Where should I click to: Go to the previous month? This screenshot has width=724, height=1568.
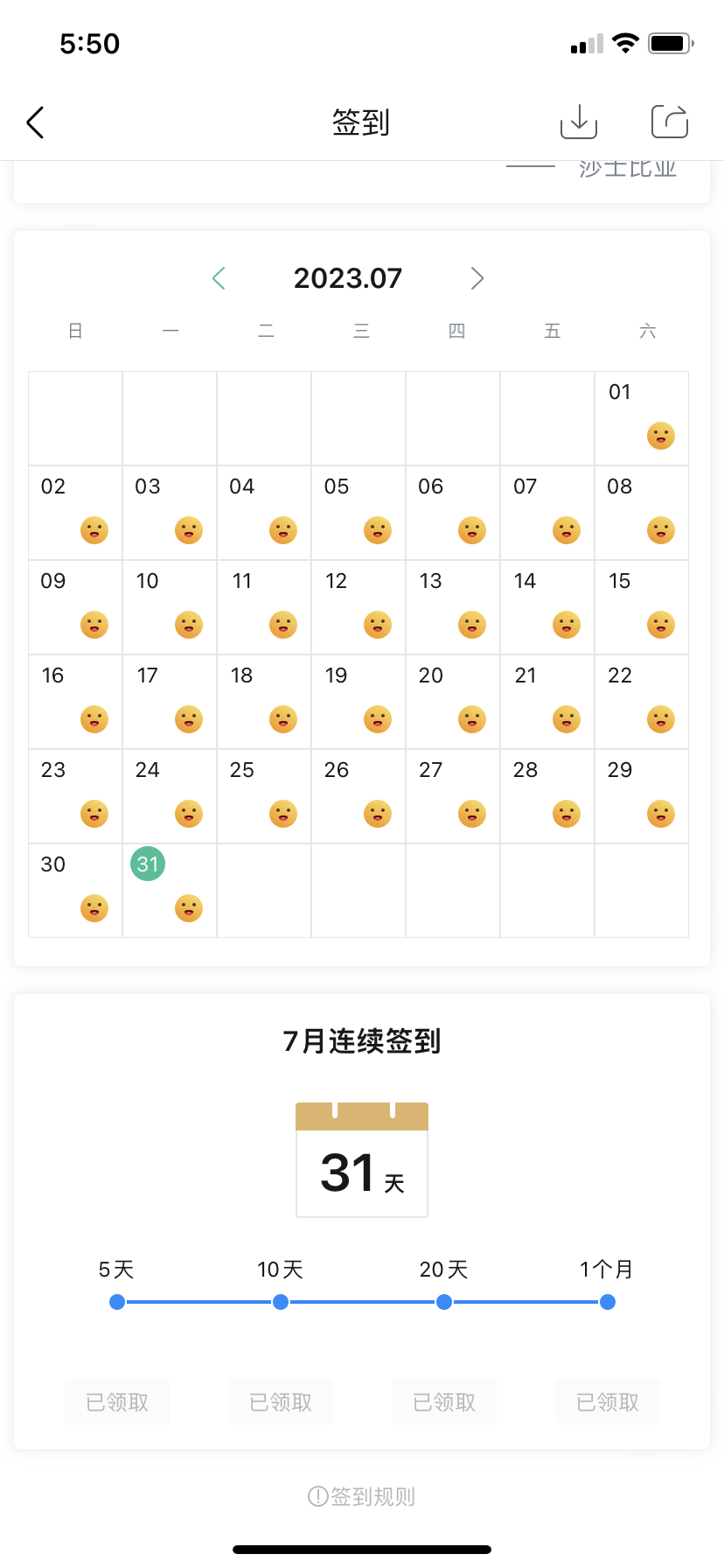tap(219, 278)
